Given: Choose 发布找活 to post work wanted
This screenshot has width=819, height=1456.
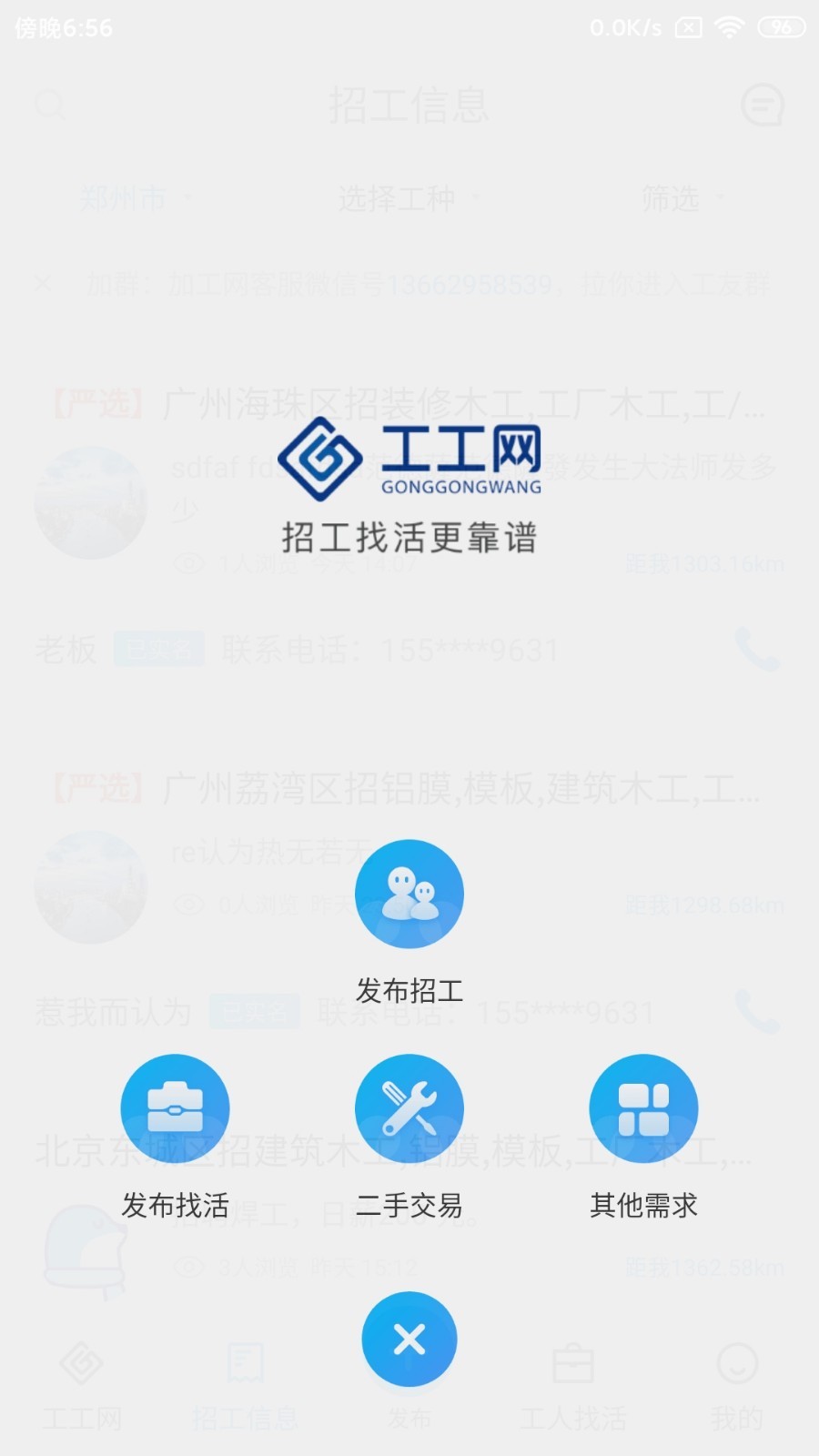Looking at the screenshot, I should (175, 1108).
